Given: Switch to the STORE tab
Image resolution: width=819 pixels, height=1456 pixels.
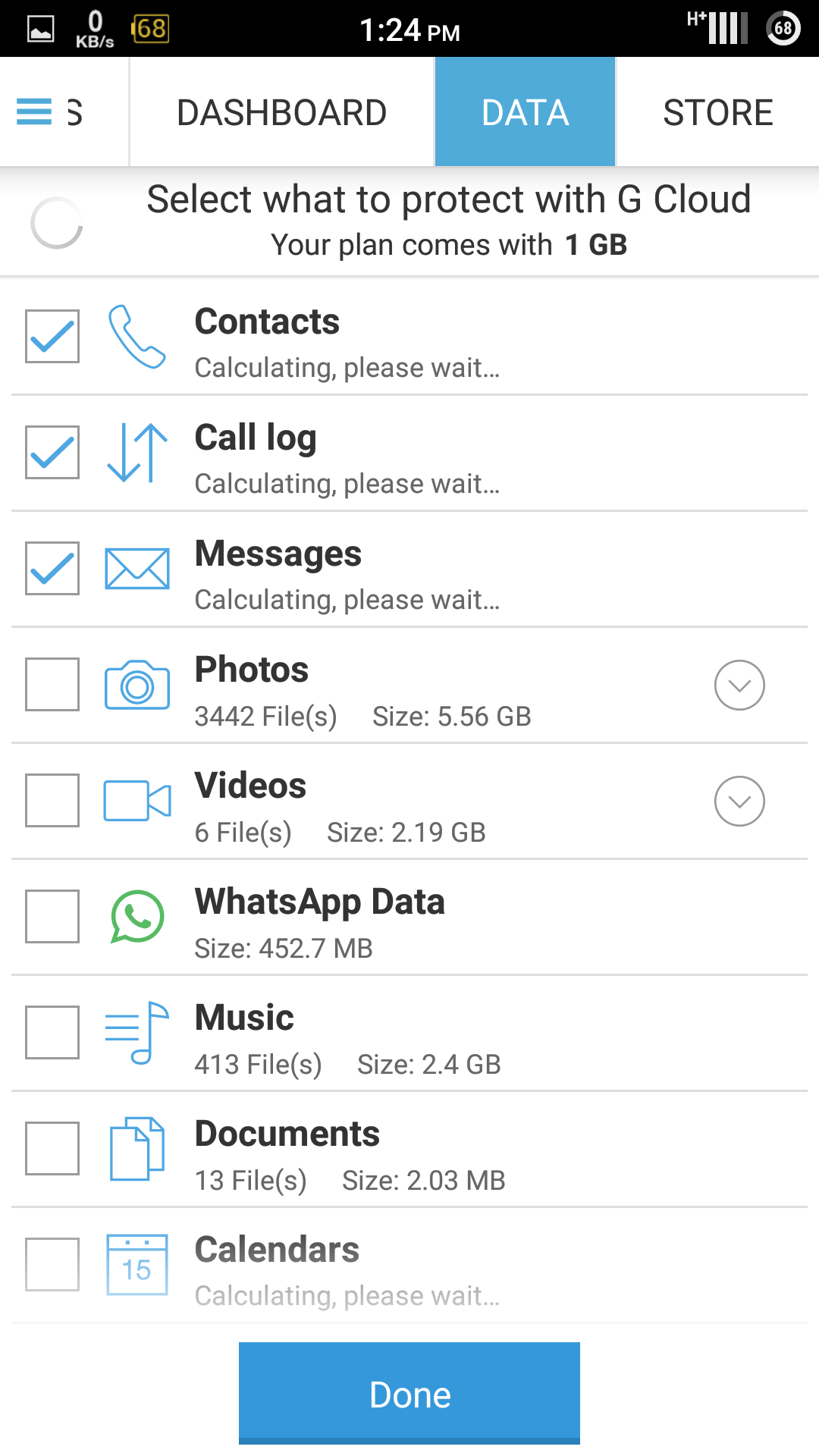Looking at the screenshot, I should click(x=717, y=112).
